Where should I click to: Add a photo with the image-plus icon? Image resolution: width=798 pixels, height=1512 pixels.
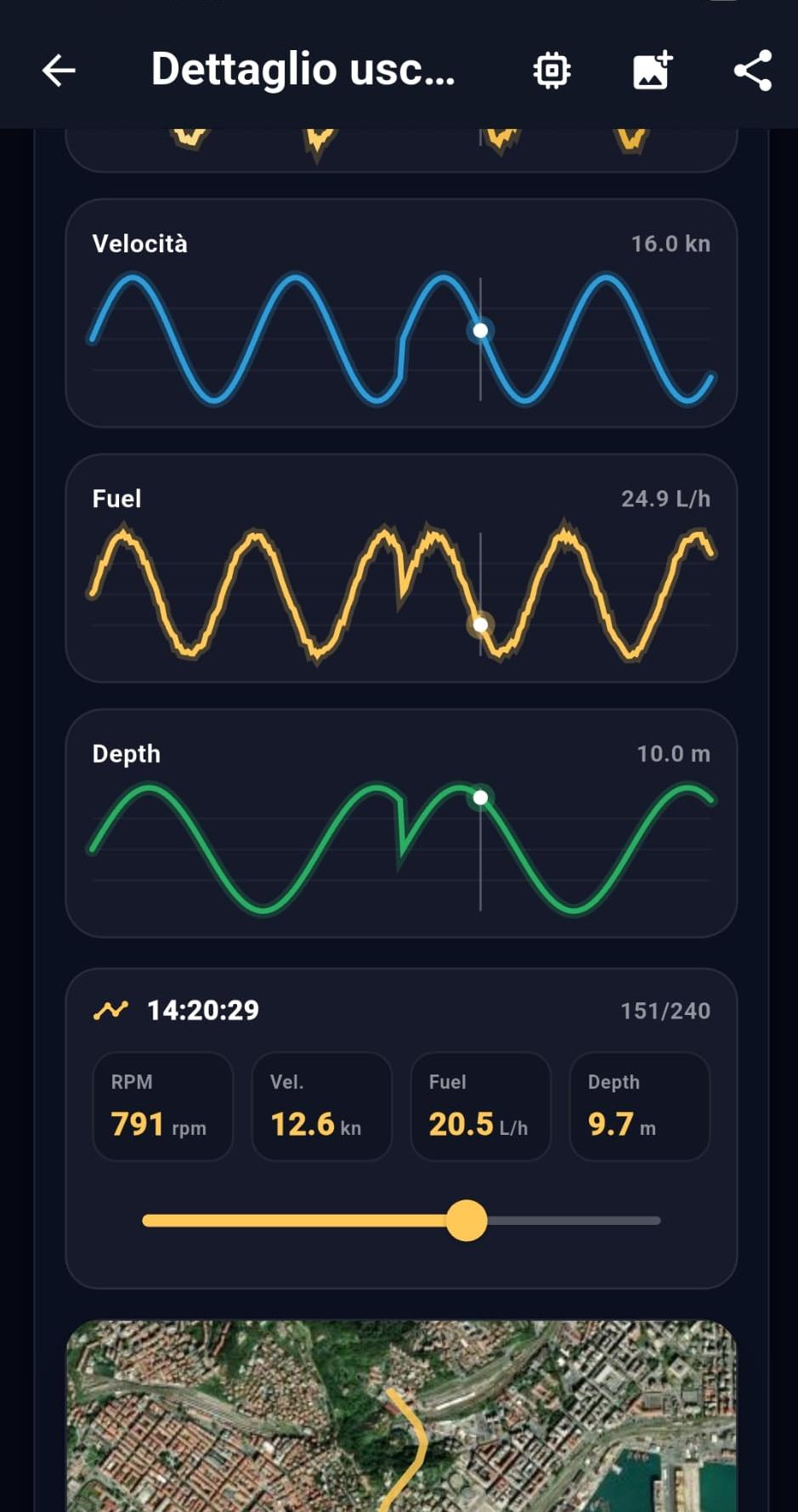pyautogui.click(x=653, y=70)
